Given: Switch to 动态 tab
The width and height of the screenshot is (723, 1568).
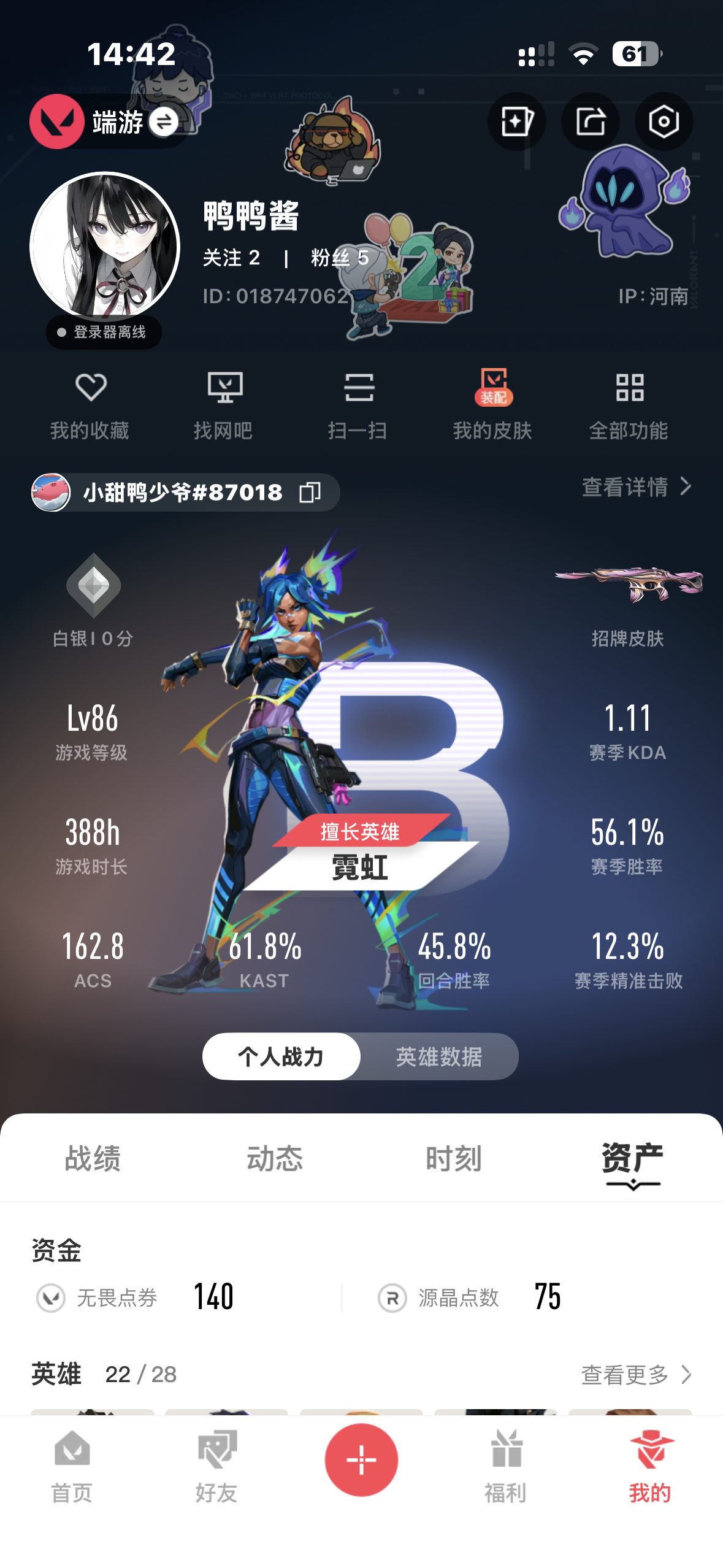Looking at the screenshot, I should click(x=275, y=1158).
